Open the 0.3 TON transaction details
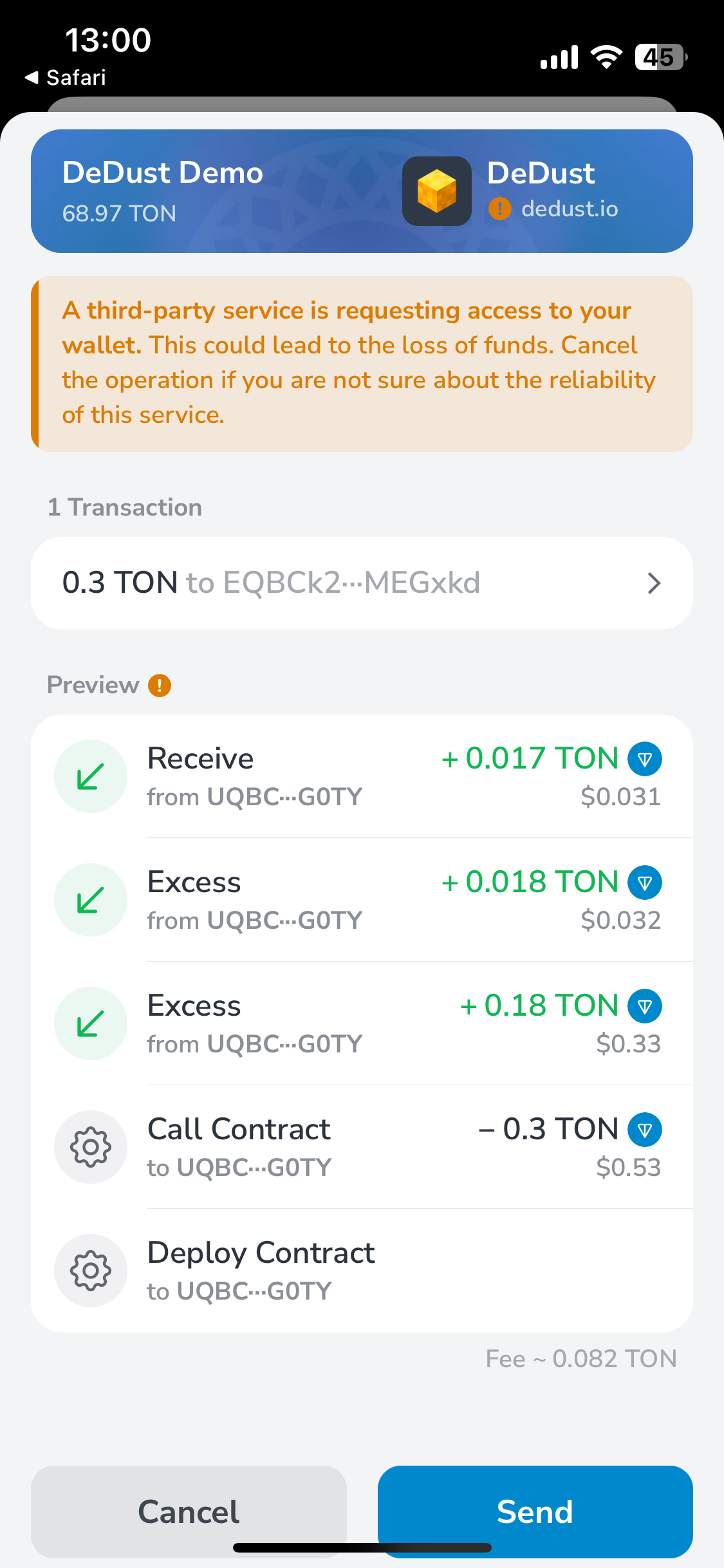The height and width of the screenshot is (1568, 724). (x=362, y=583)
